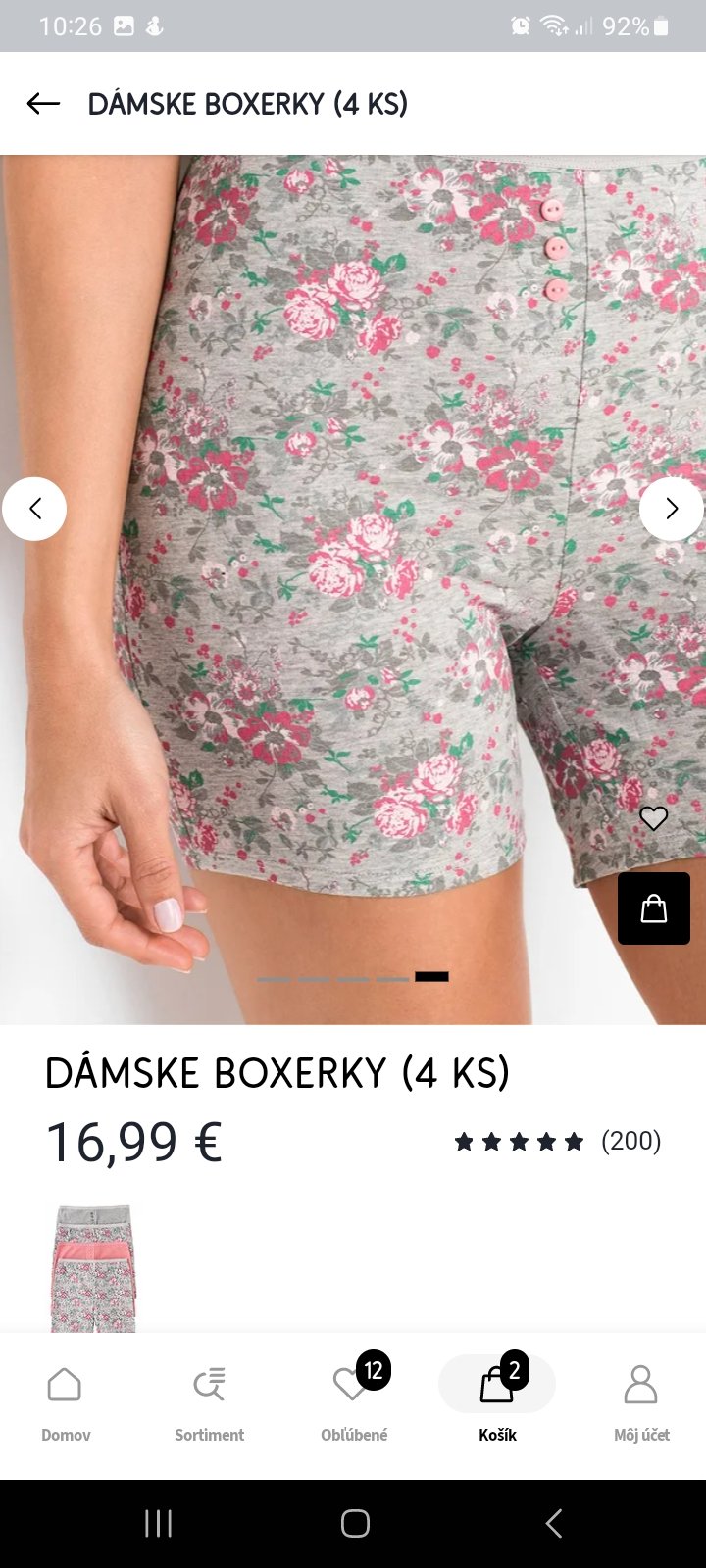Go back using the top arrow
Image resolution: width=706 pixels, height=1568 pixels.
click(x=43, y=104)
